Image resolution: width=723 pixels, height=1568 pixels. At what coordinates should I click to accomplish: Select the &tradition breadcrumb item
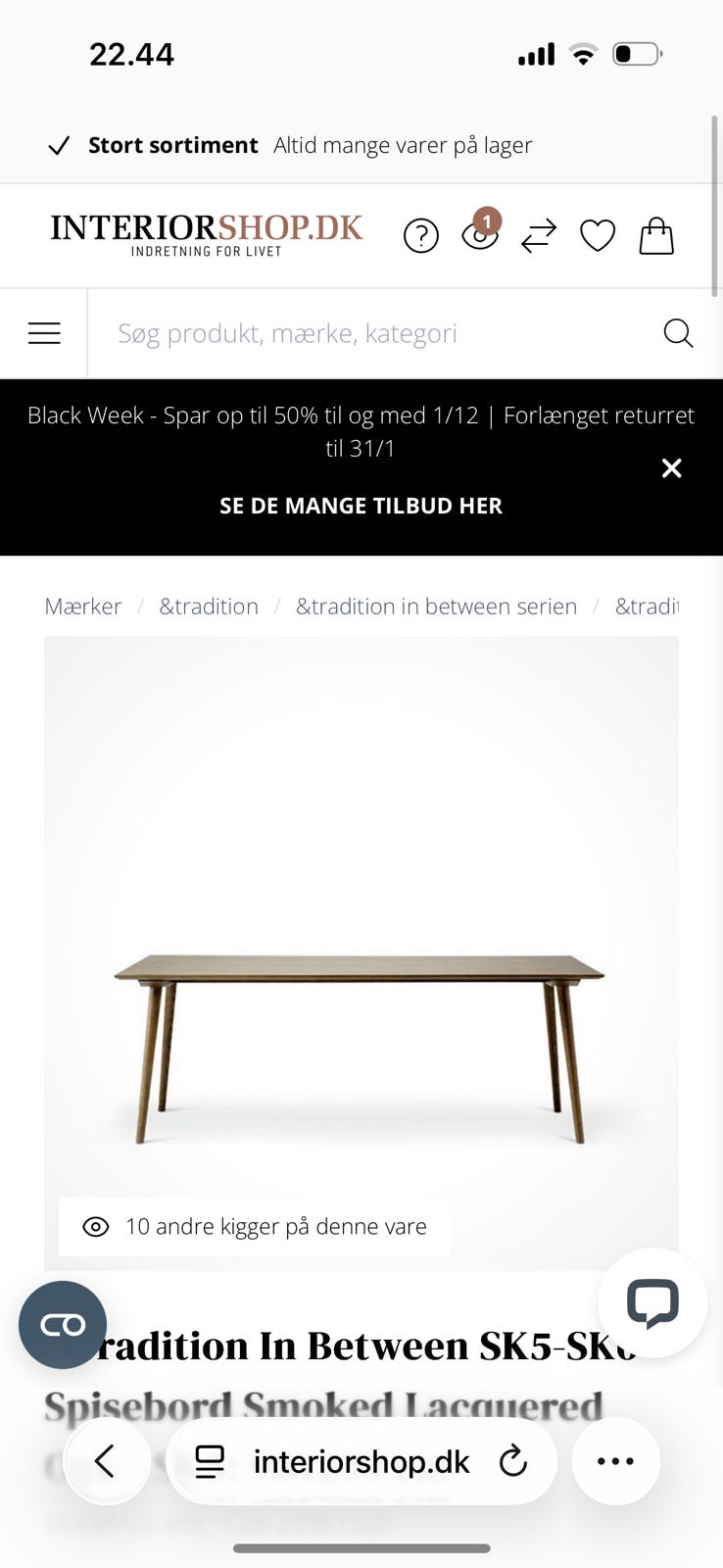pyautogui.click(x=209, y=606)
